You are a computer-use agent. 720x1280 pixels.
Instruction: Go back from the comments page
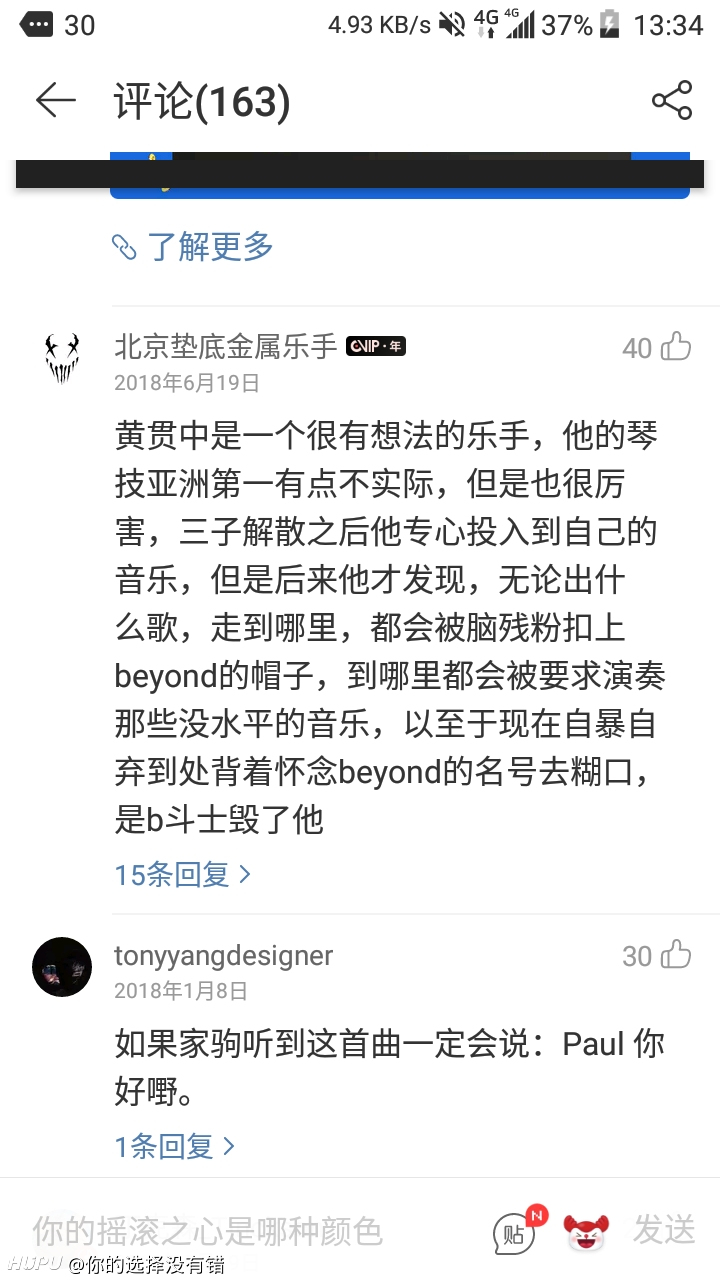[x=56, y=101]
